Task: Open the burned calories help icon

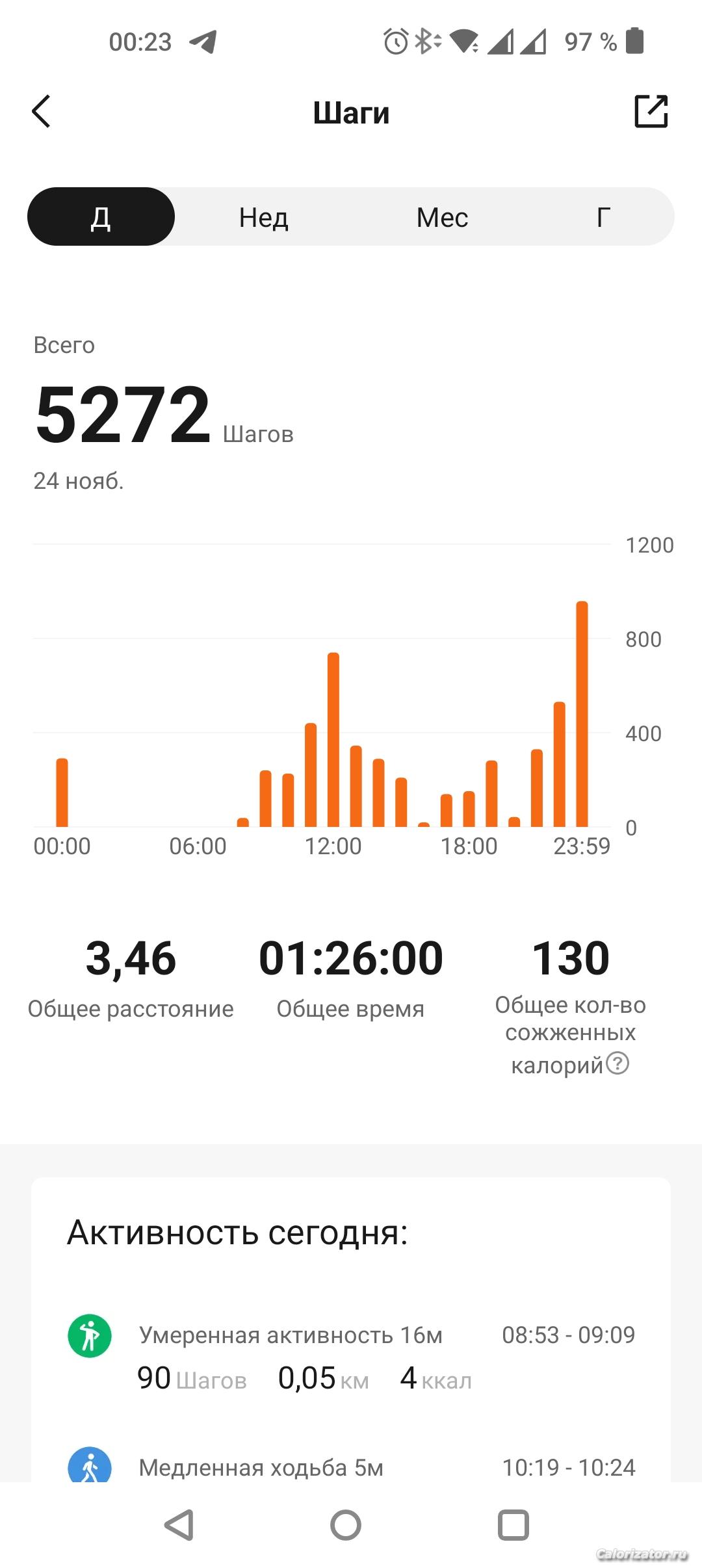Action: tap(617, 1064)
